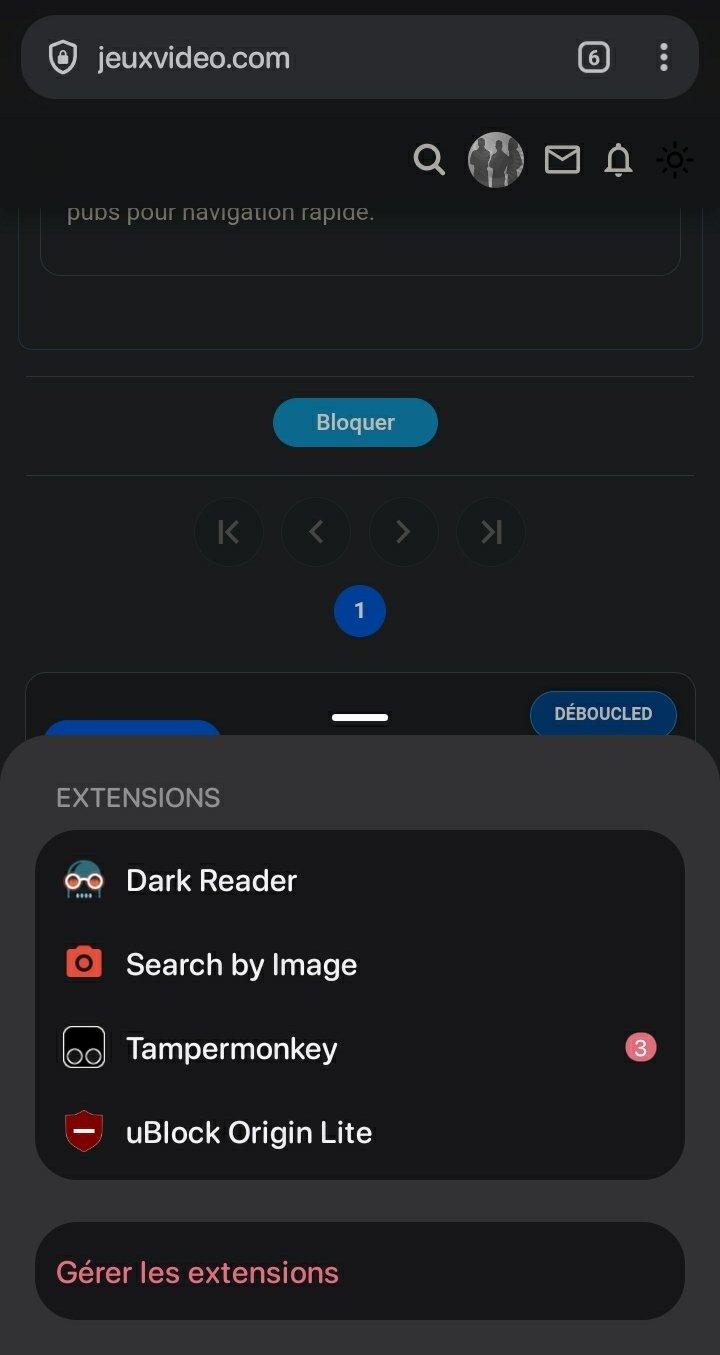
Task: Open Search by Image extension
Action: pyautogui.click(x=240, y=965)
